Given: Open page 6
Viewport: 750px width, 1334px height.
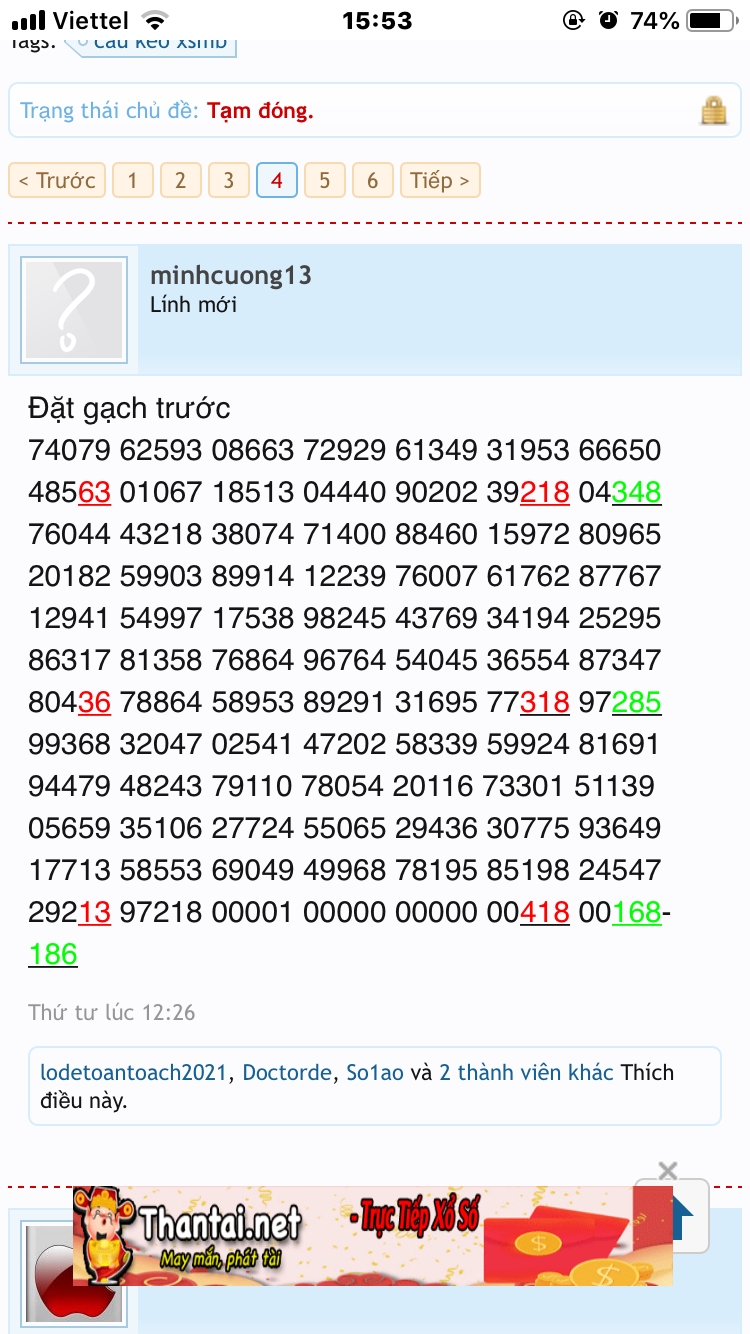Looking at the screenshot, I should click(x=373, y=180).
